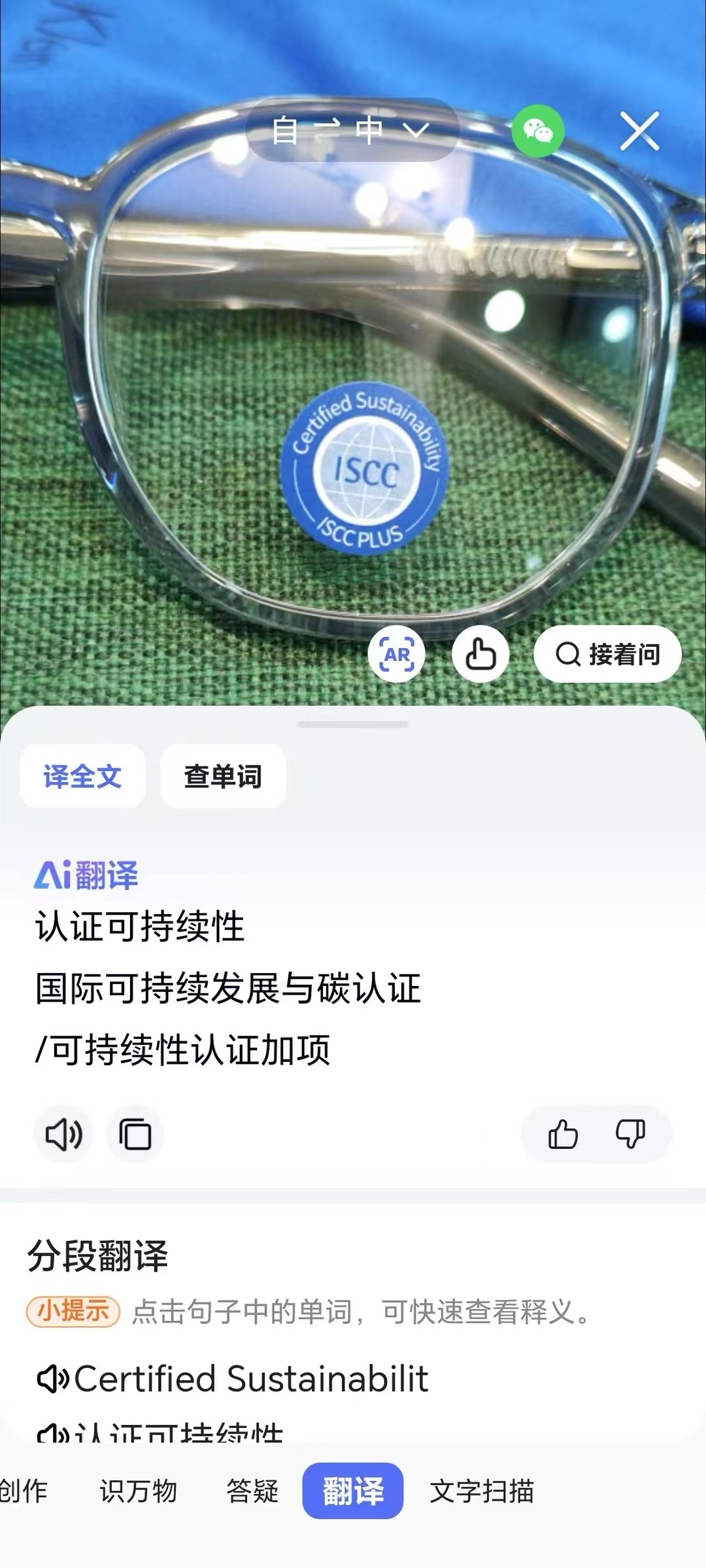Open the language selector 自⇌中 dropdown
This screenshot has width=706, height=1568.
[x=352, y=131]
